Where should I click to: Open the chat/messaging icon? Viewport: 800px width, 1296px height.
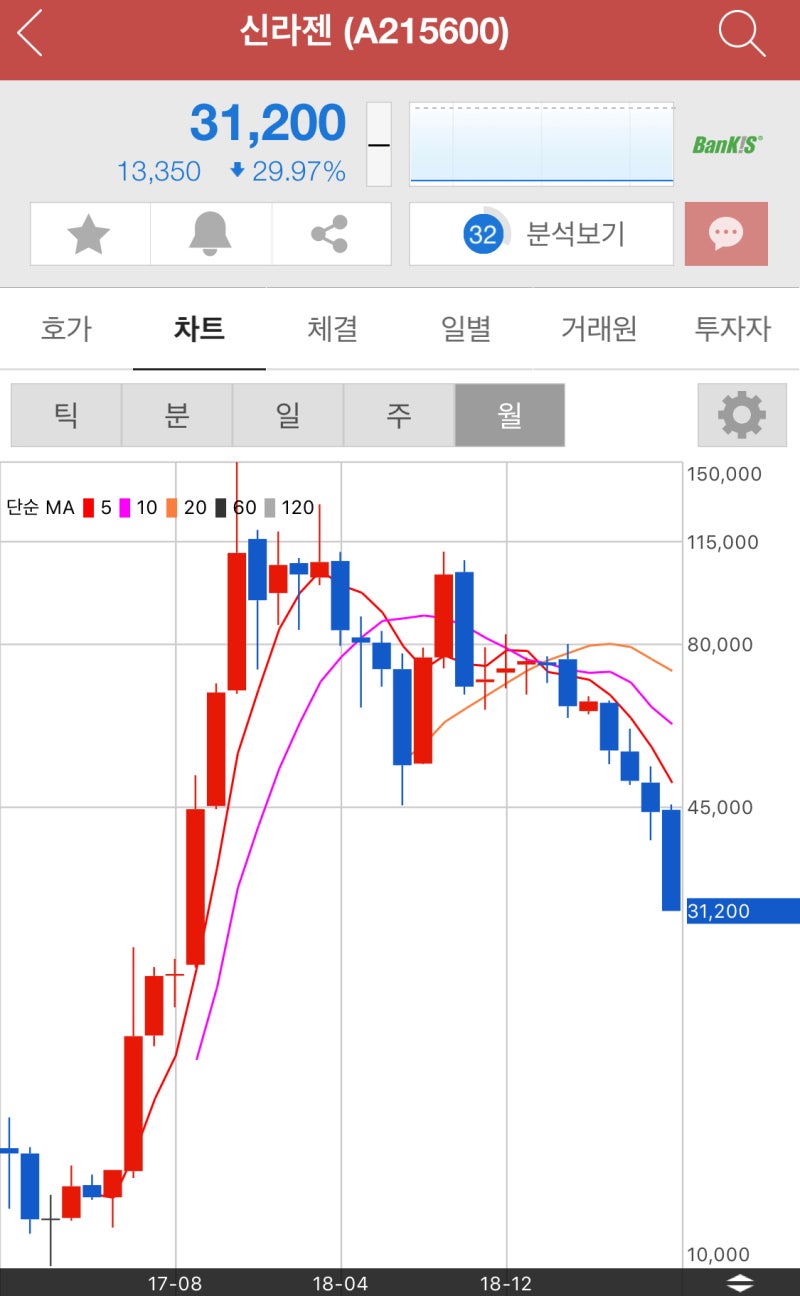pyautogui.click(x=727, y=233)
